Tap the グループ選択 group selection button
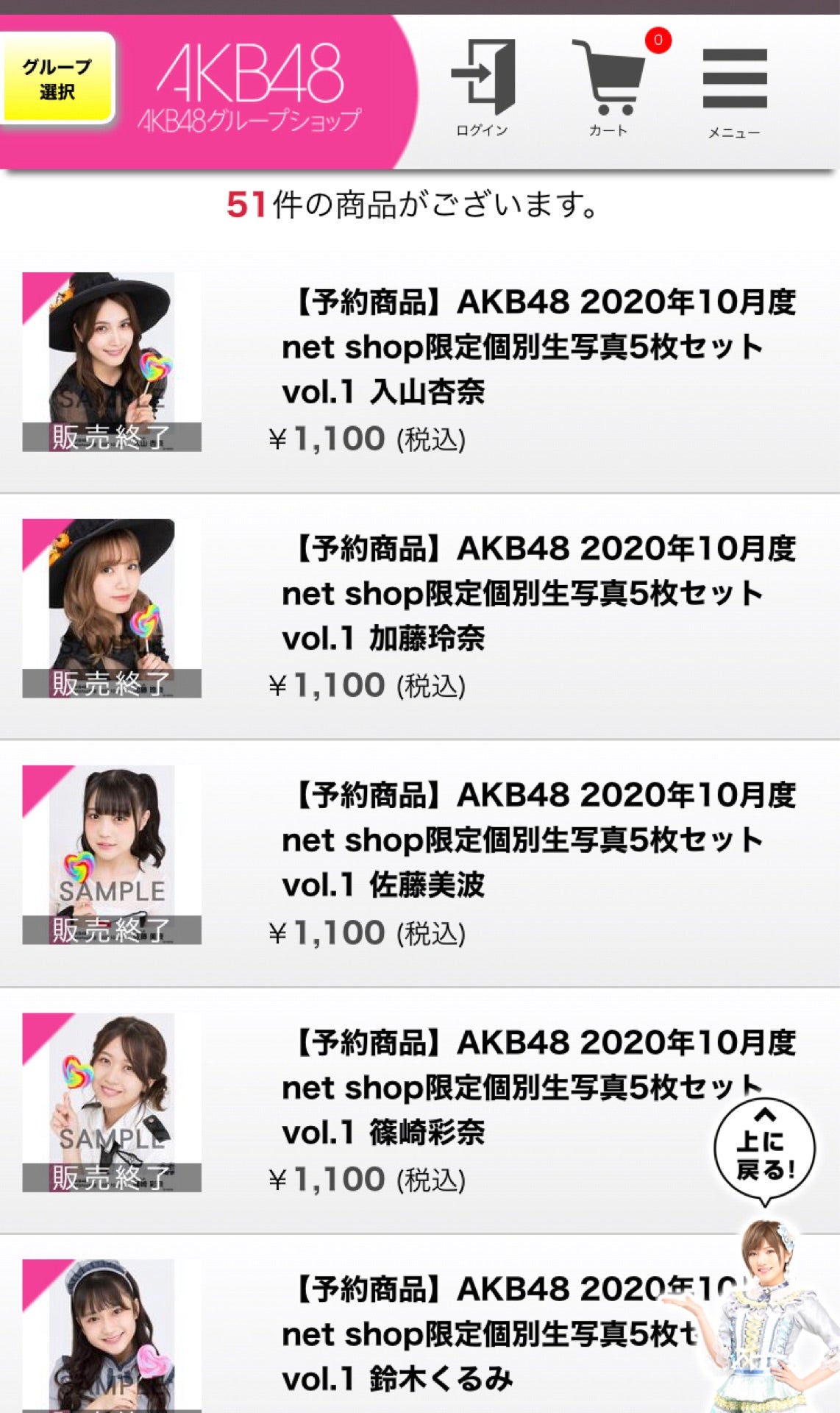 57,79
